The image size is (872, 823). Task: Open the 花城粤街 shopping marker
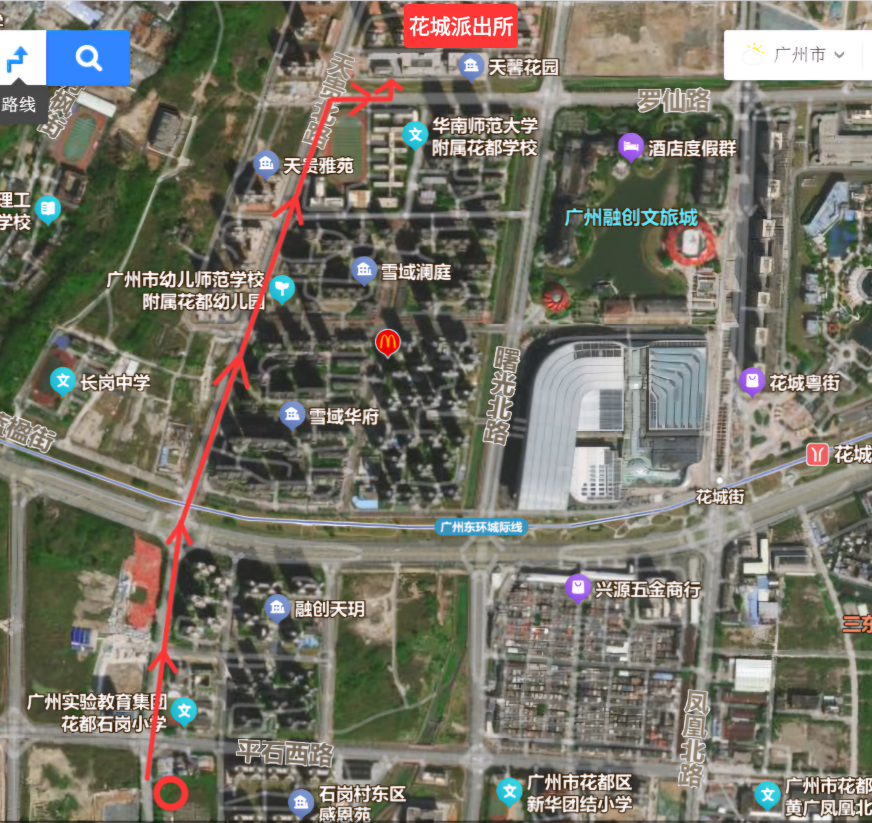coord(752,380)
